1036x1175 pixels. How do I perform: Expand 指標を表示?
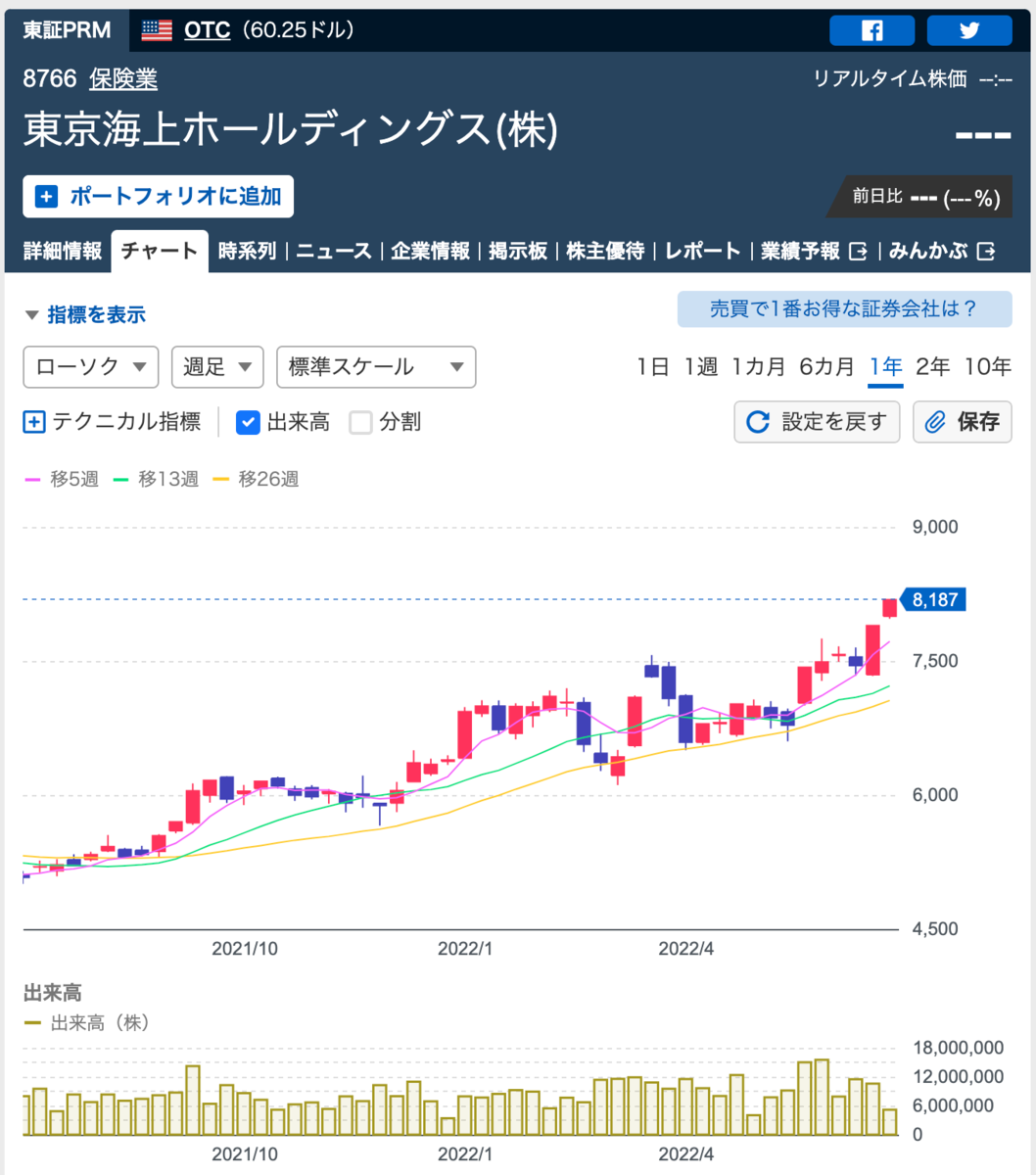[x=85, y=314]
